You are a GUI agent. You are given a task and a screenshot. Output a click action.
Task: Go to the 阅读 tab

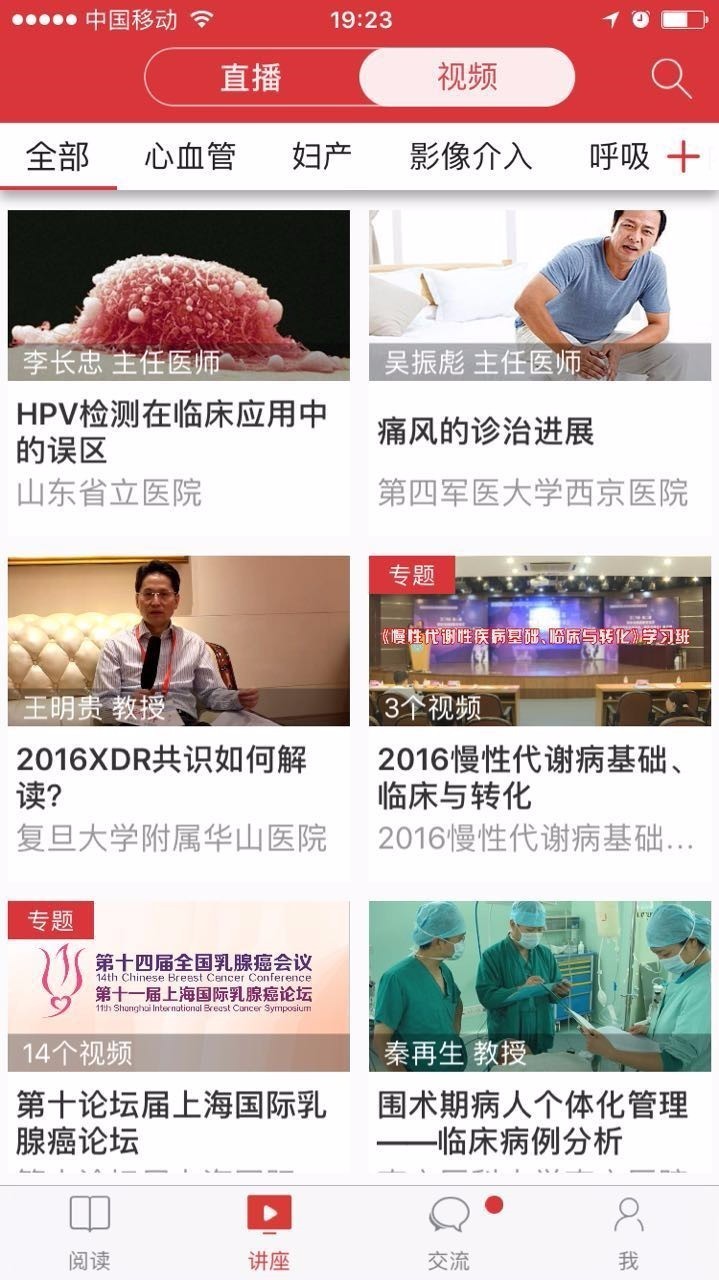tap(89, 1232)
